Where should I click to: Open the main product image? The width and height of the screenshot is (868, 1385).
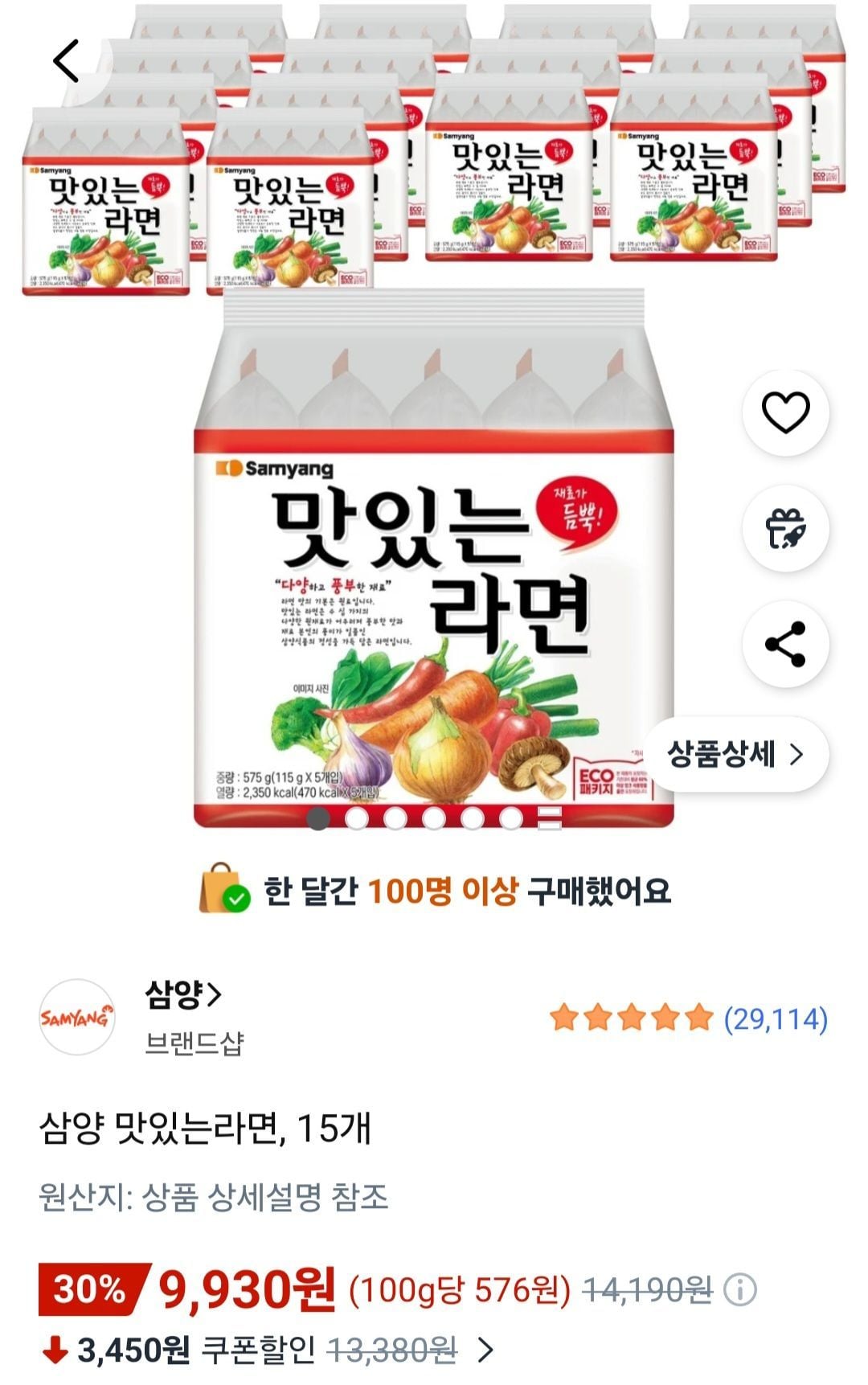pos(434,555)
